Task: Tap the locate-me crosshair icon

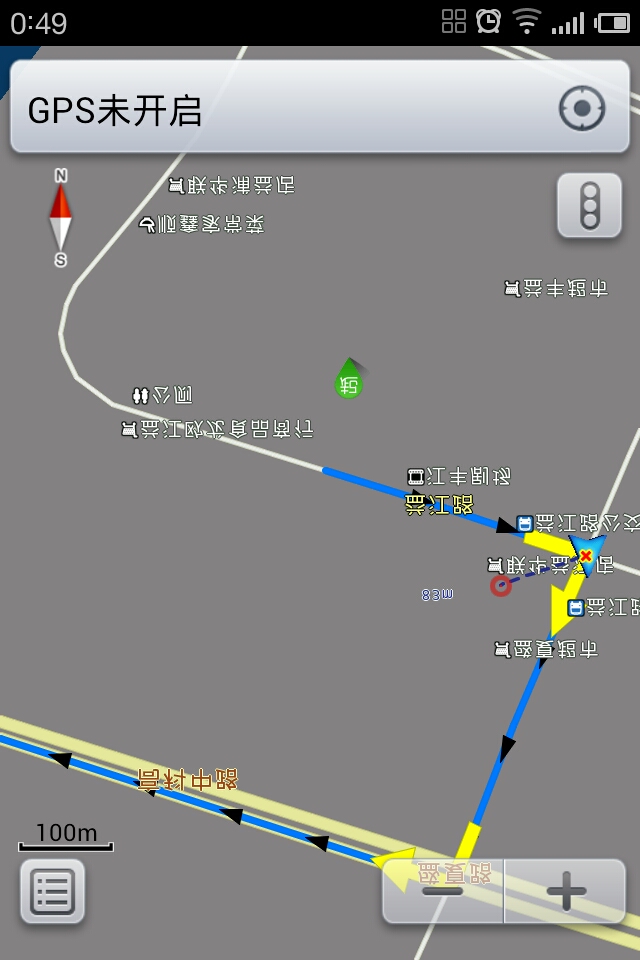Action: pos(581,109)
